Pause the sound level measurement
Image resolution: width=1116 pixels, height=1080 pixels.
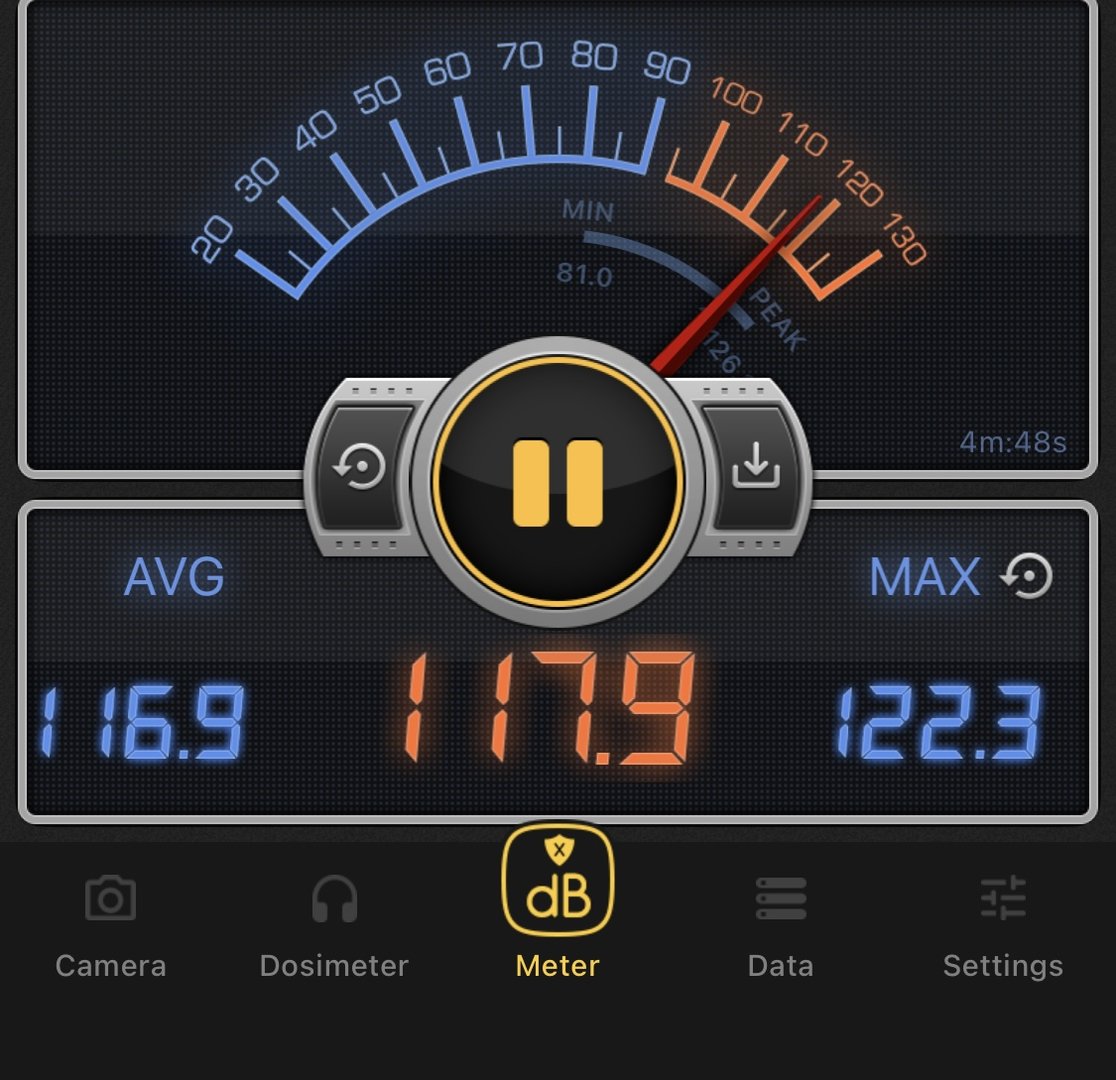click(x=558, y=482)
